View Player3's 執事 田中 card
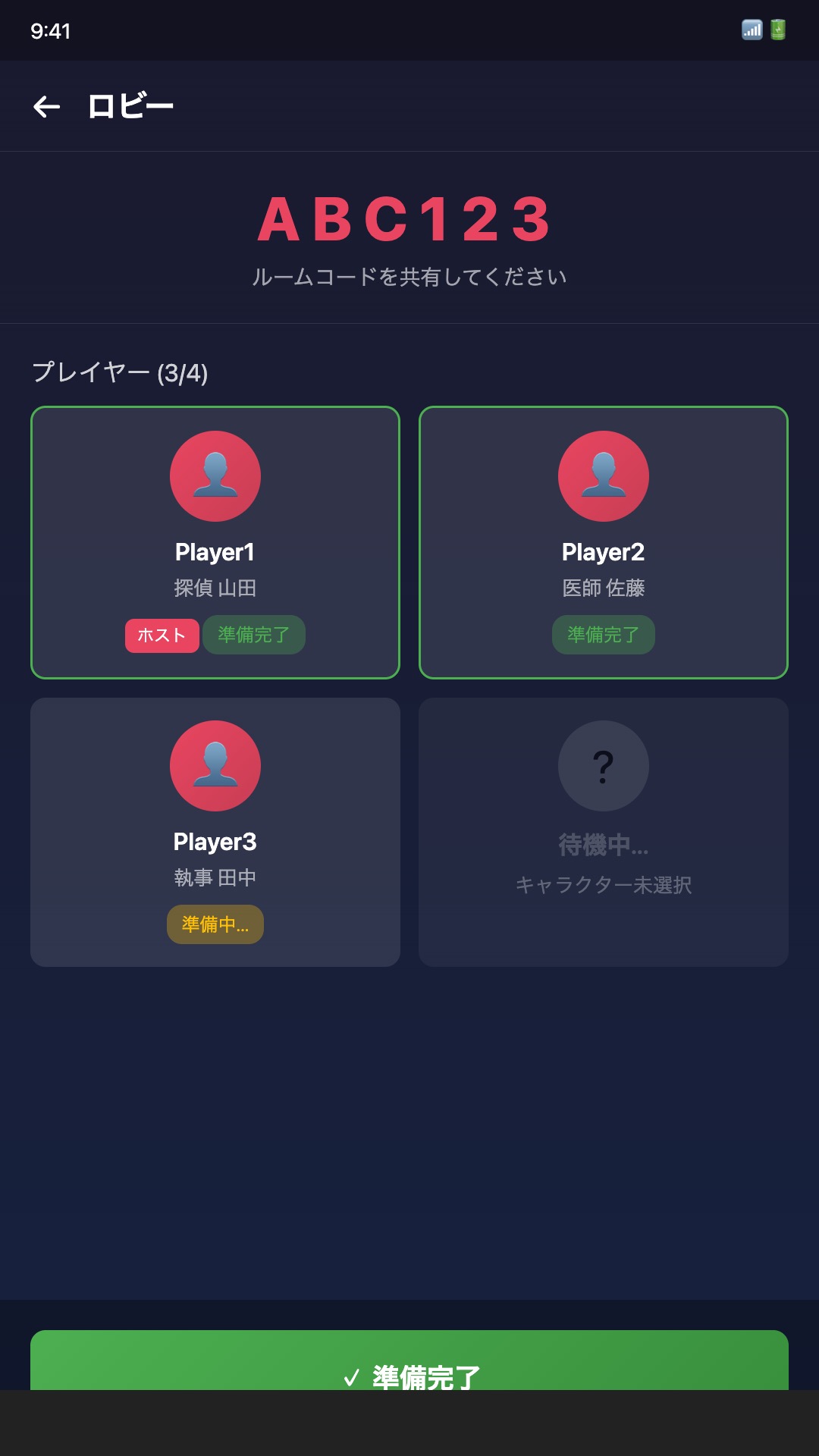The width and height of the screenshot is (819, 1456). pos(215,832)
